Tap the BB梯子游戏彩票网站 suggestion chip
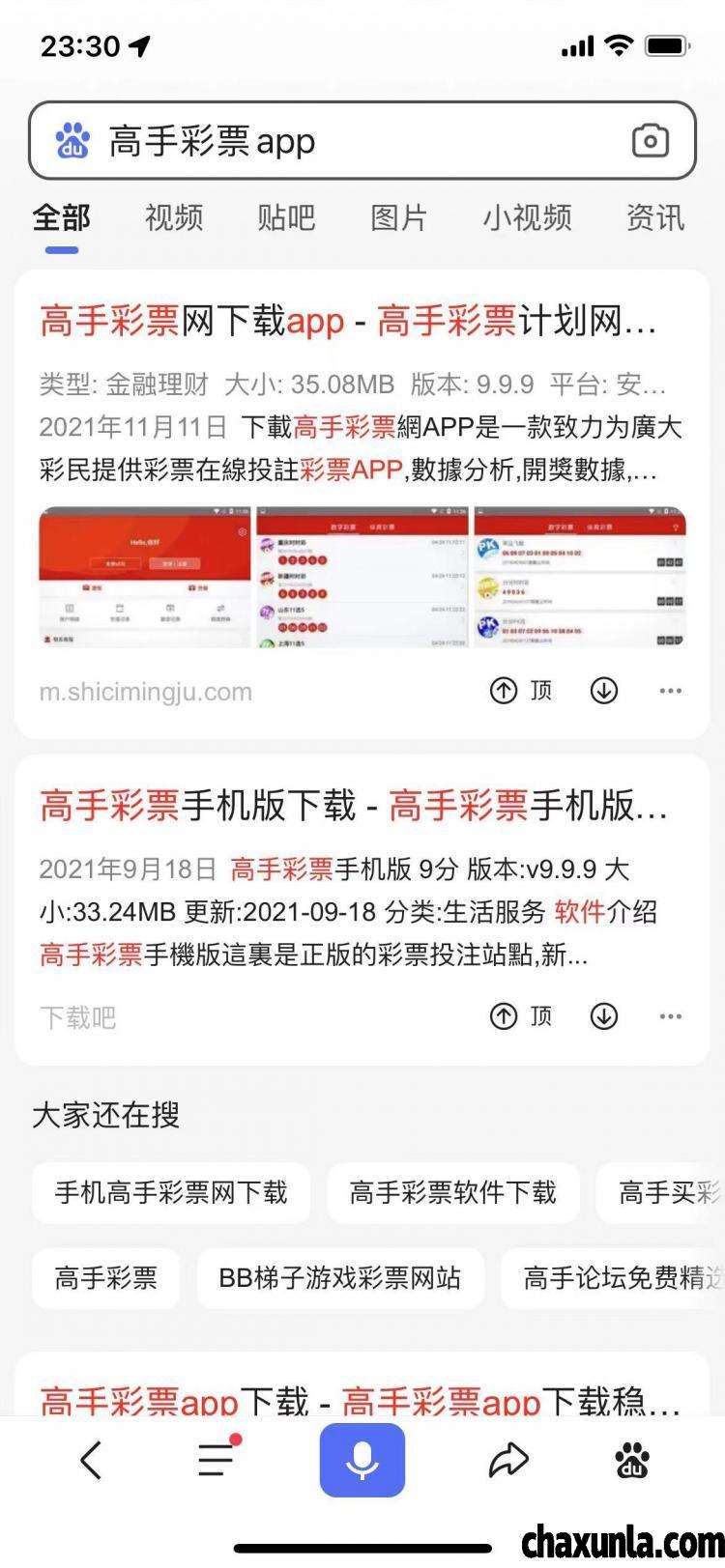This screenshot has height=1568, width=725. click(340, 1278)
